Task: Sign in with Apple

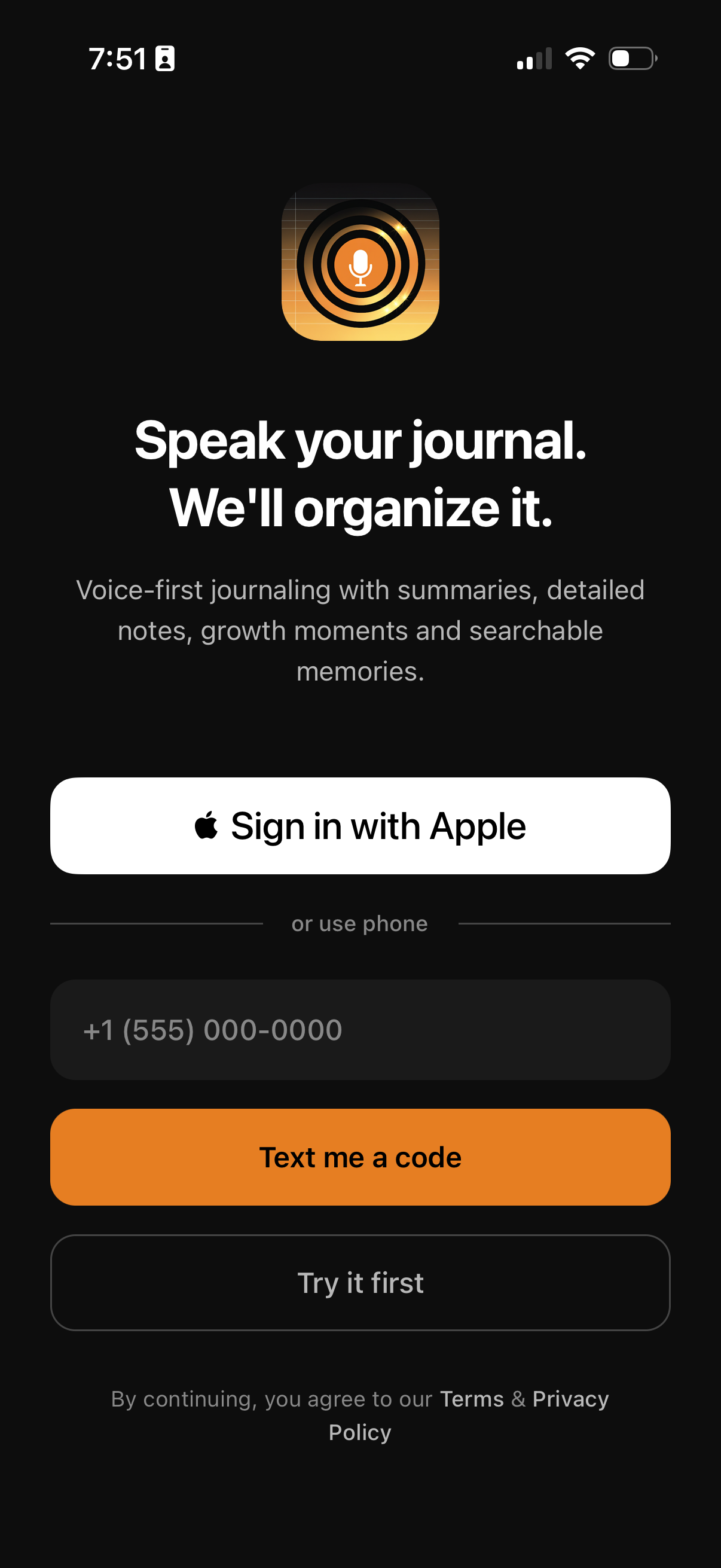Action: pyautogui.click(x=360, y=826)
